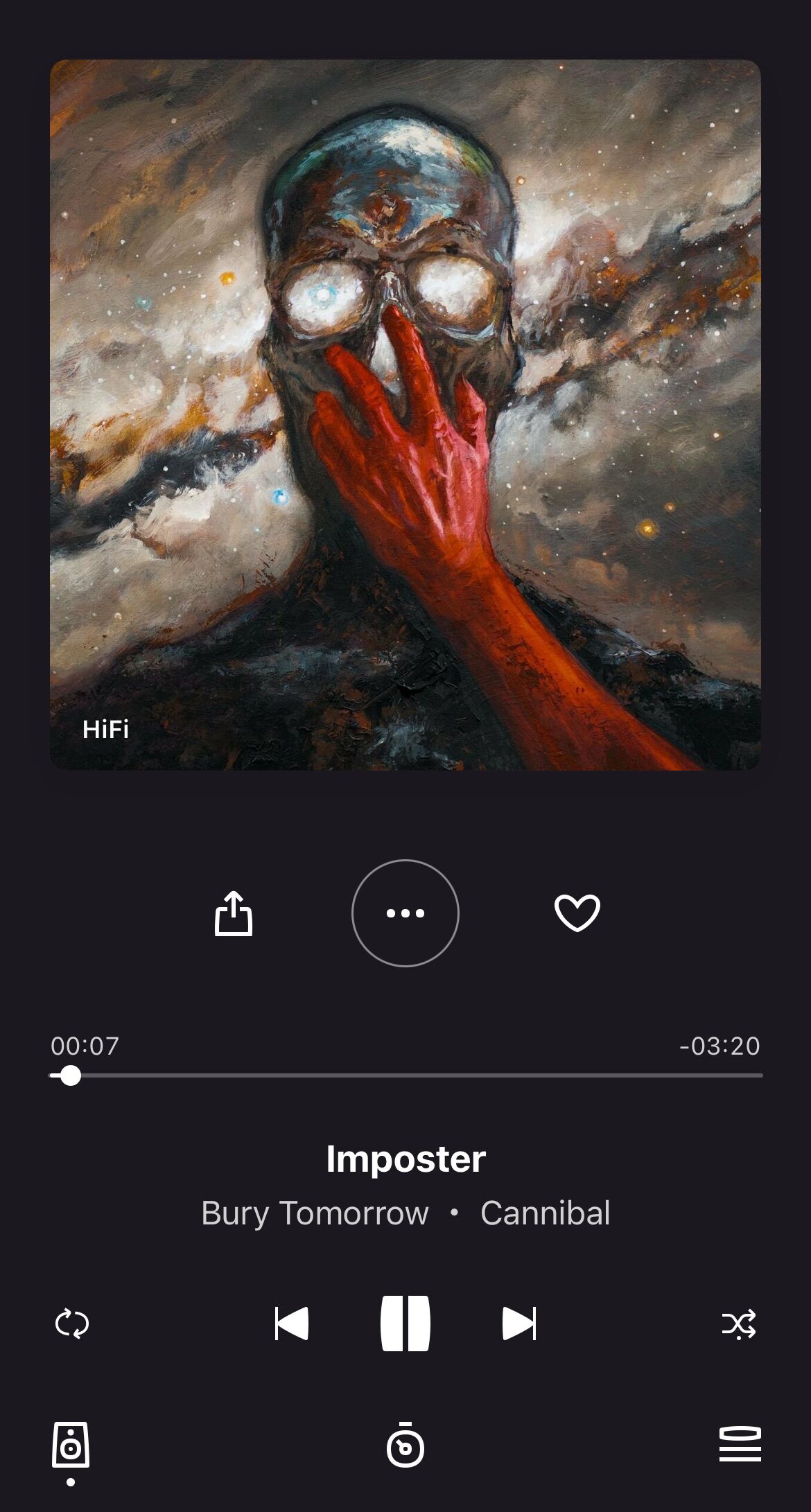Open the sleep timer
811x1512 pixels.
[405, 1445]
